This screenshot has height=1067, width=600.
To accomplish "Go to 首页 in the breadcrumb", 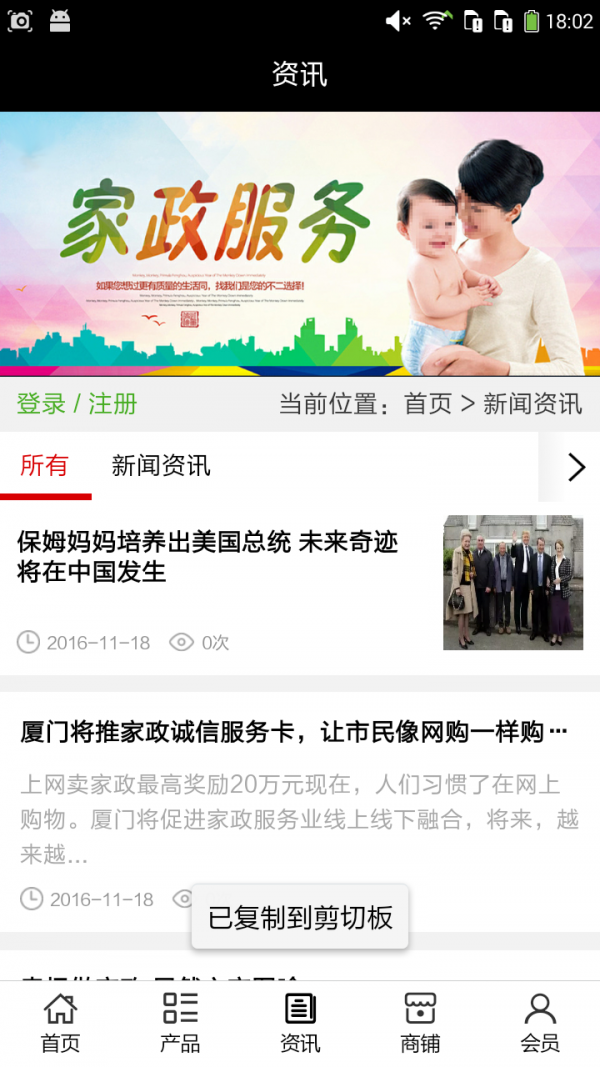I will click(428, 404).
